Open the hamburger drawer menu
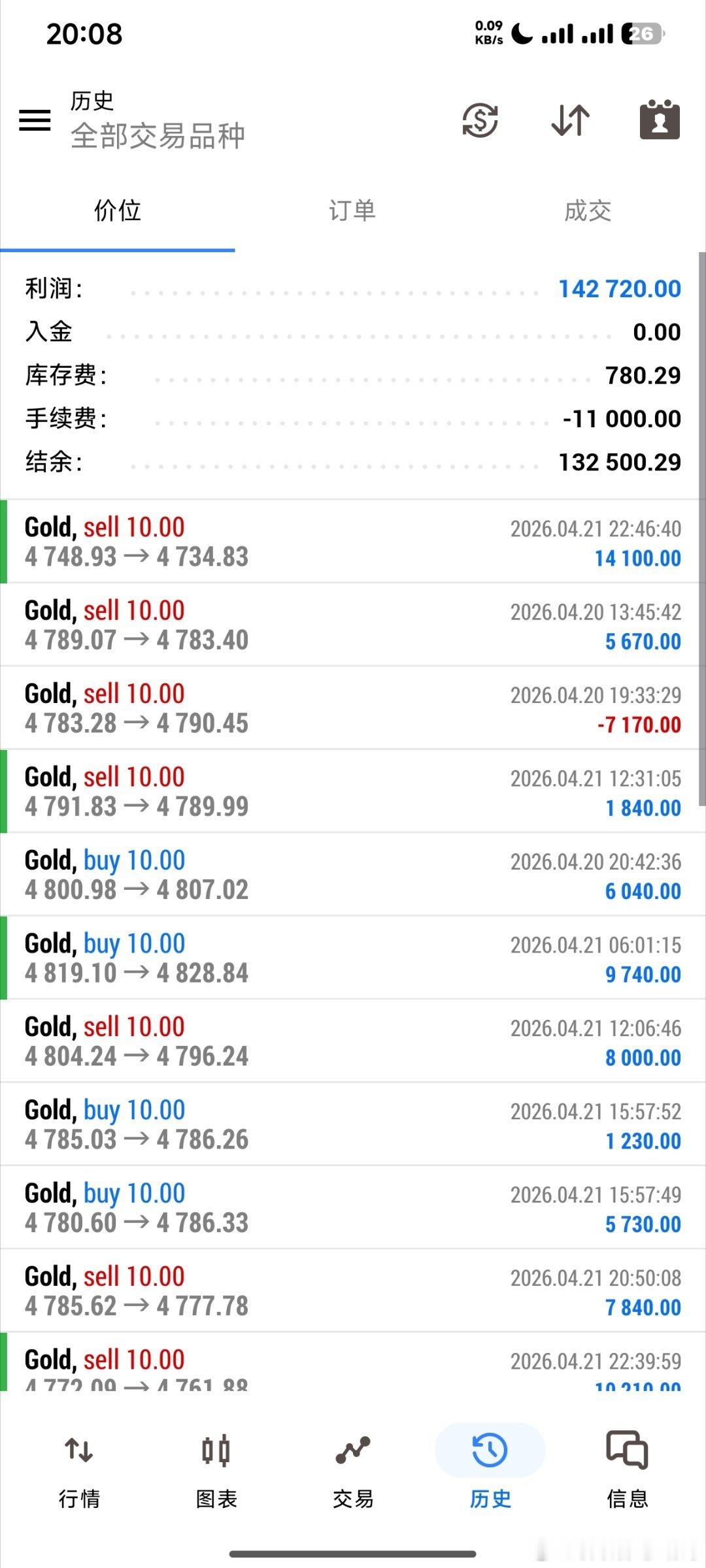The width and height of the screenshot is (706, 1568). [35, 120]
